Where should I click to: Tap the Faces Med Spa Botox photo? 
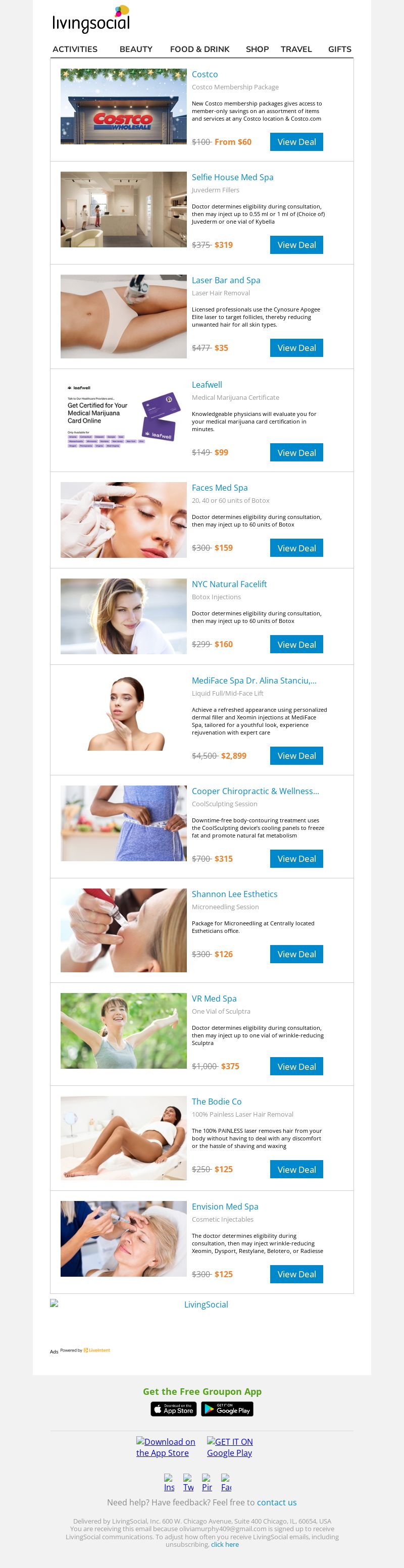123,520
